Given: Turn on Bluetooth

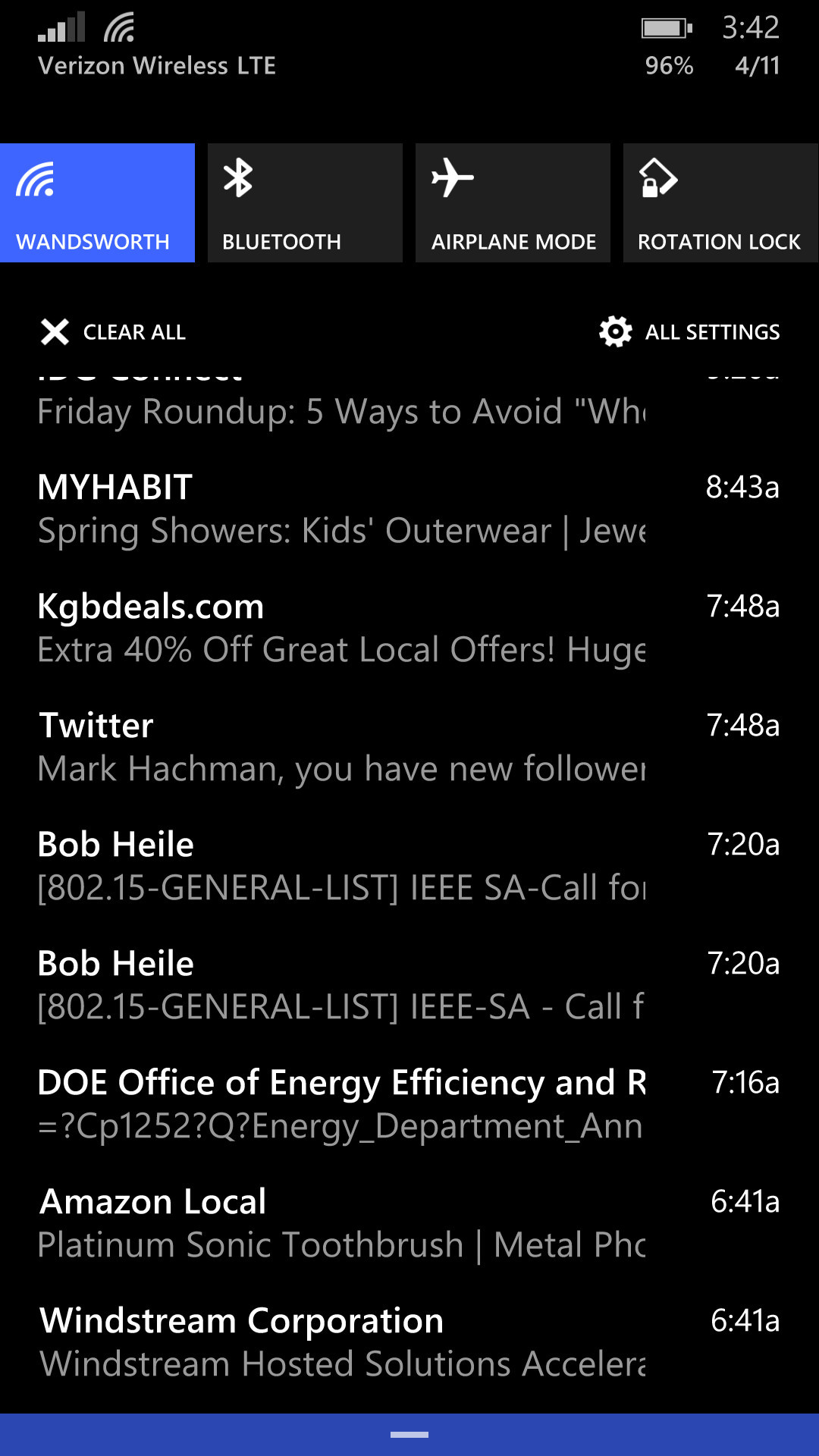Looking at the screenshot, I should [305, 202].
